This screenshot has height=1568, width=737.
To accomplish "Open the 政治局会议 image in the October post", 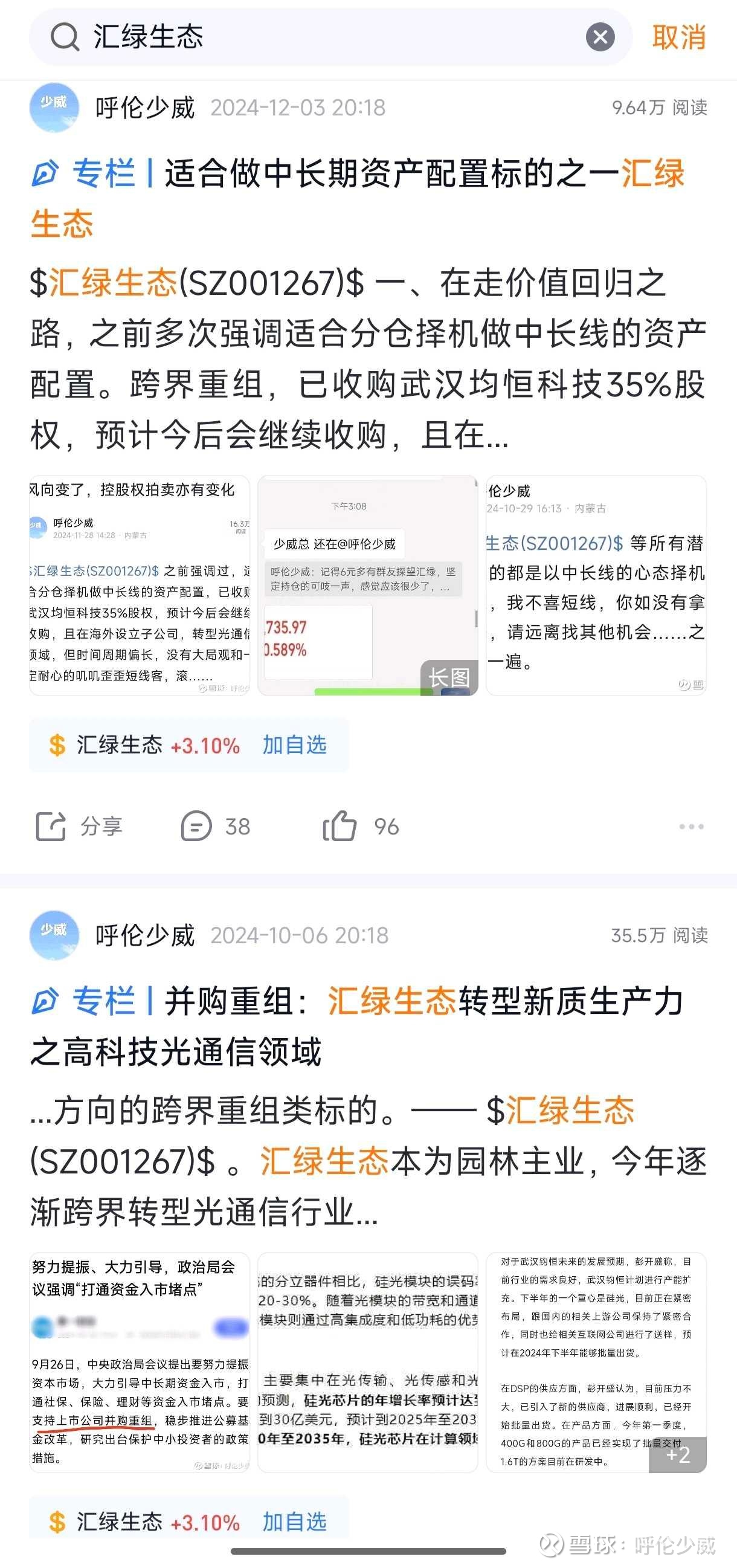I will coord(140,1363).
